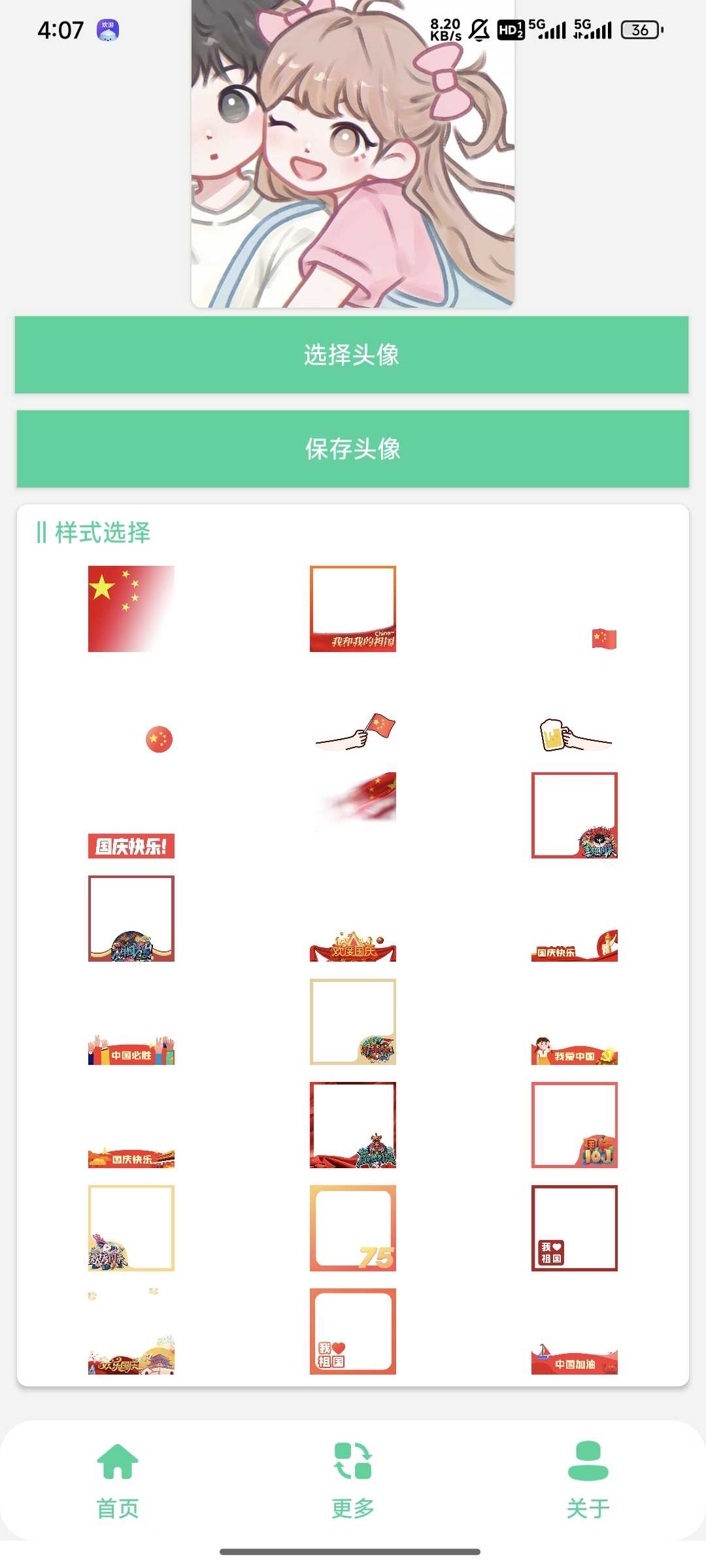The height and width of the screenshot is (1568, 706).
Task: Choose the 我爱中国 banner style
Action: click(x=575, y=1051)
